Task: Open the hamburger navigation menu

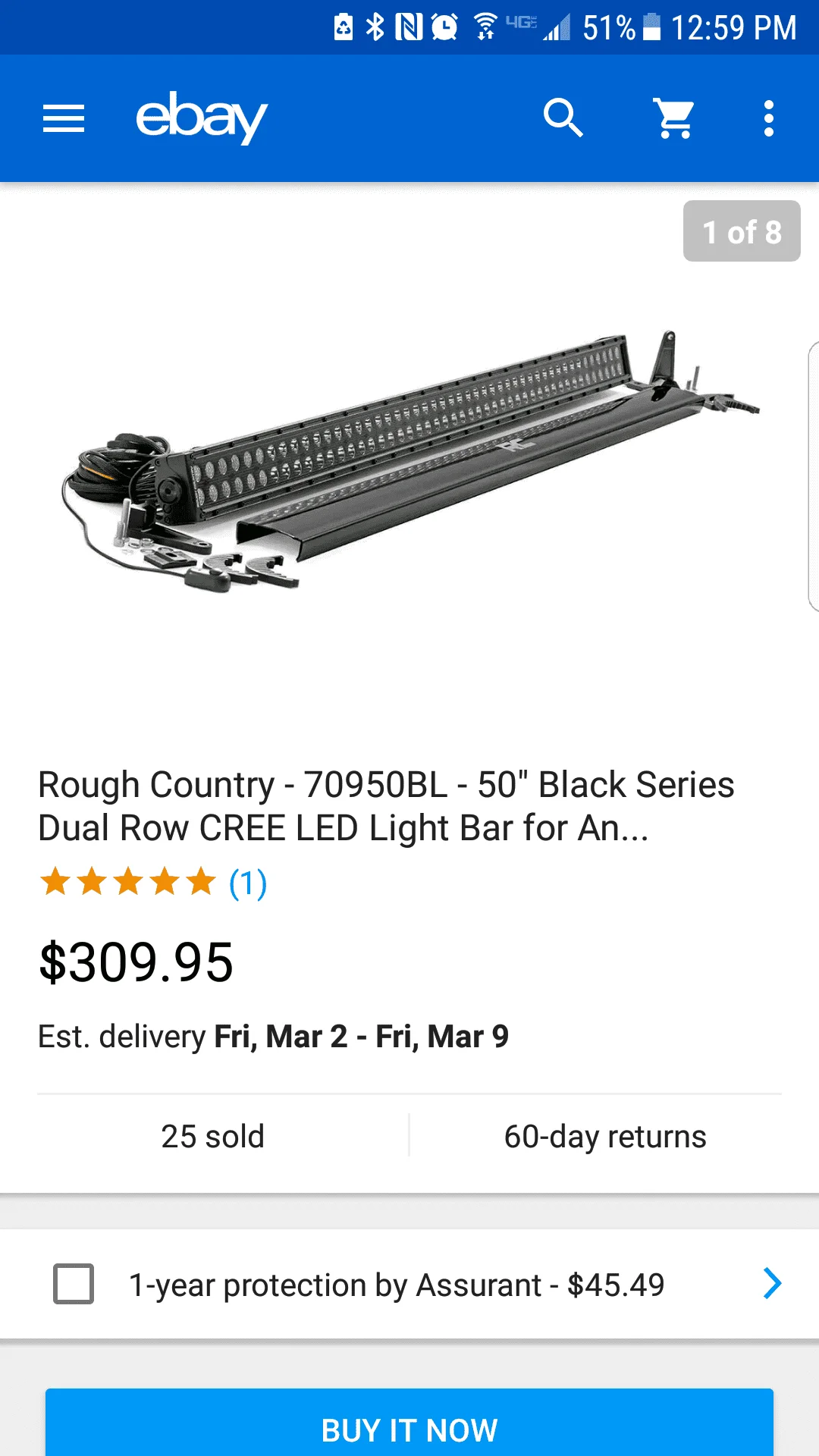Action: point(64,119)
